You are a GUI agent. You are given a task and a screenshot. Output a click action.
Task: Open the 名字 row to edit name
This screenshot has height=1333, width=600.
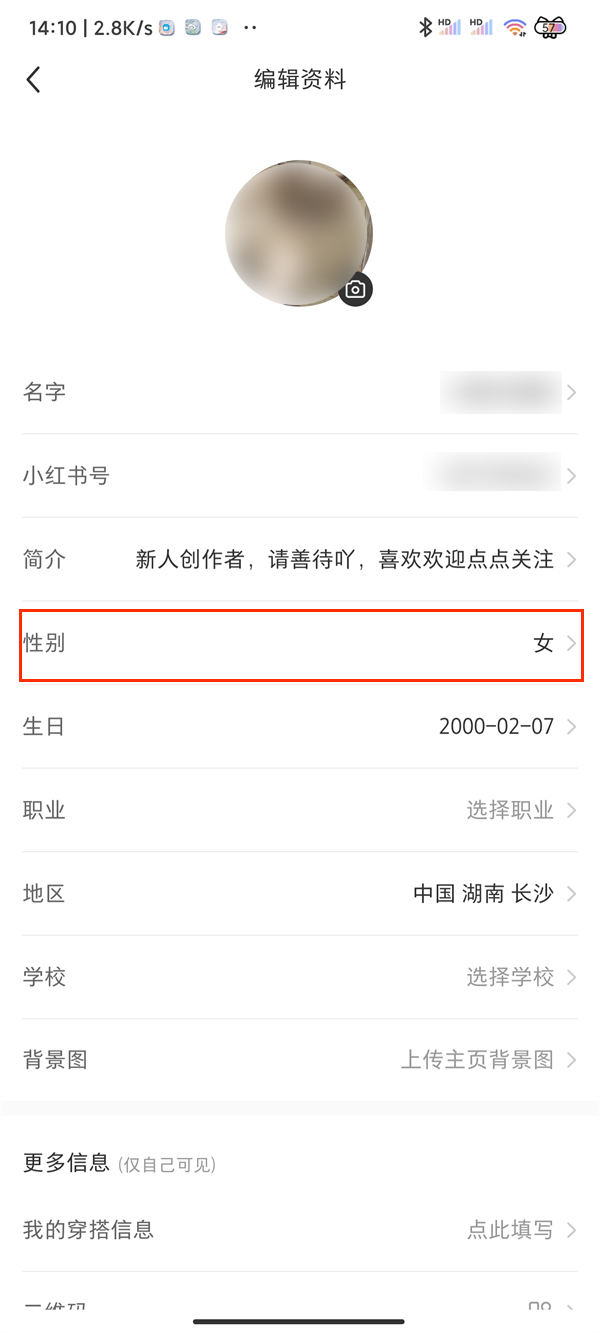tap(300, 392)
